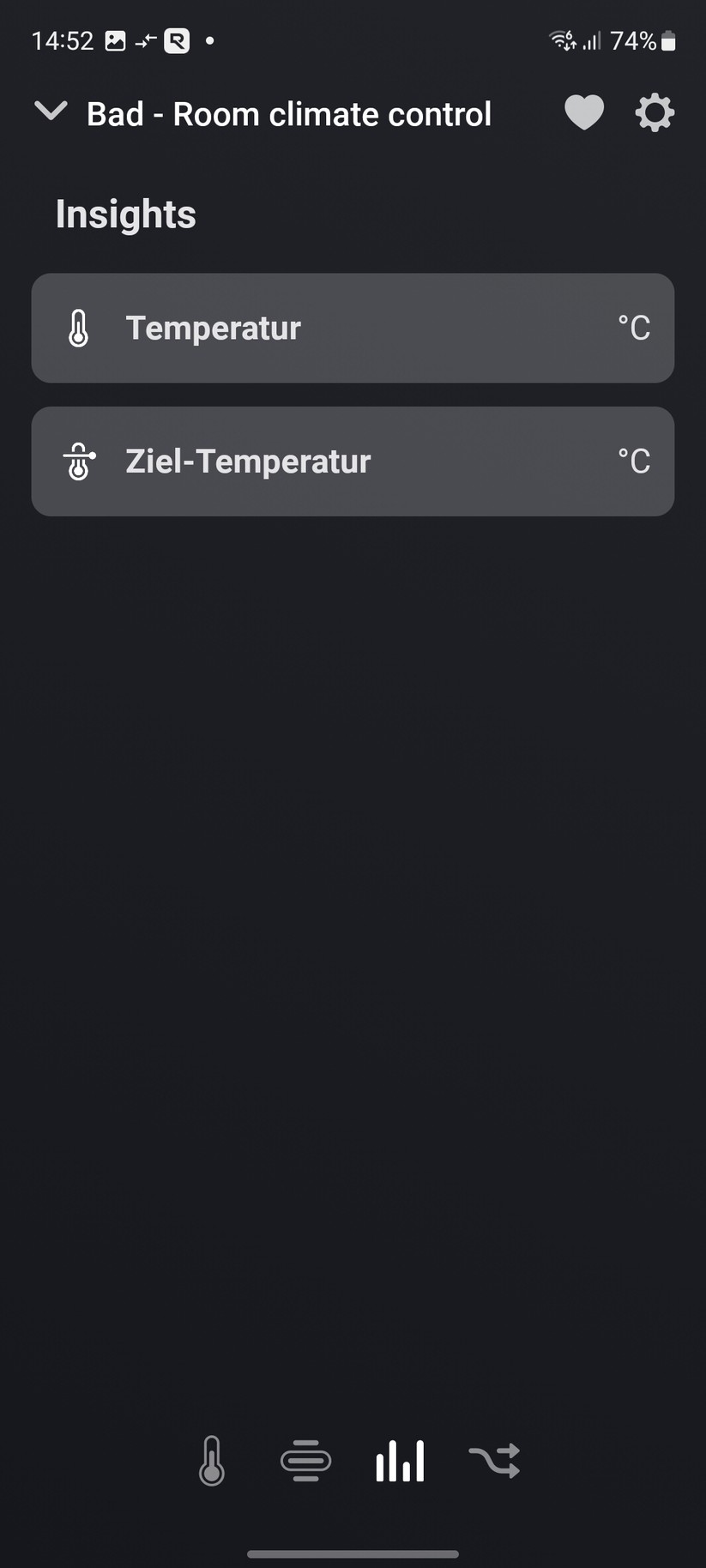Favorite the room via the heart icon

coord(584,112)
